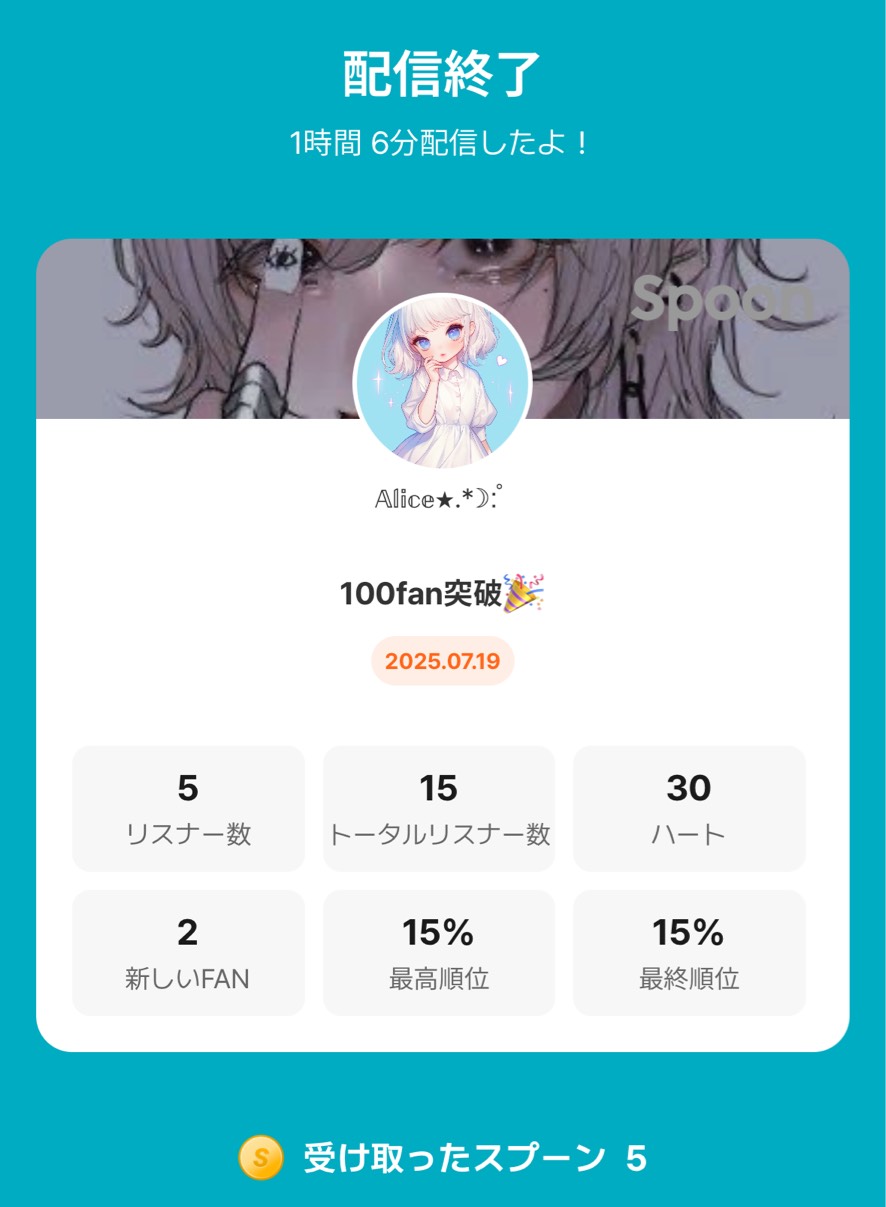Click the リスナー数 stat showing 5
Screen dimensions: 886x1207
187,806
